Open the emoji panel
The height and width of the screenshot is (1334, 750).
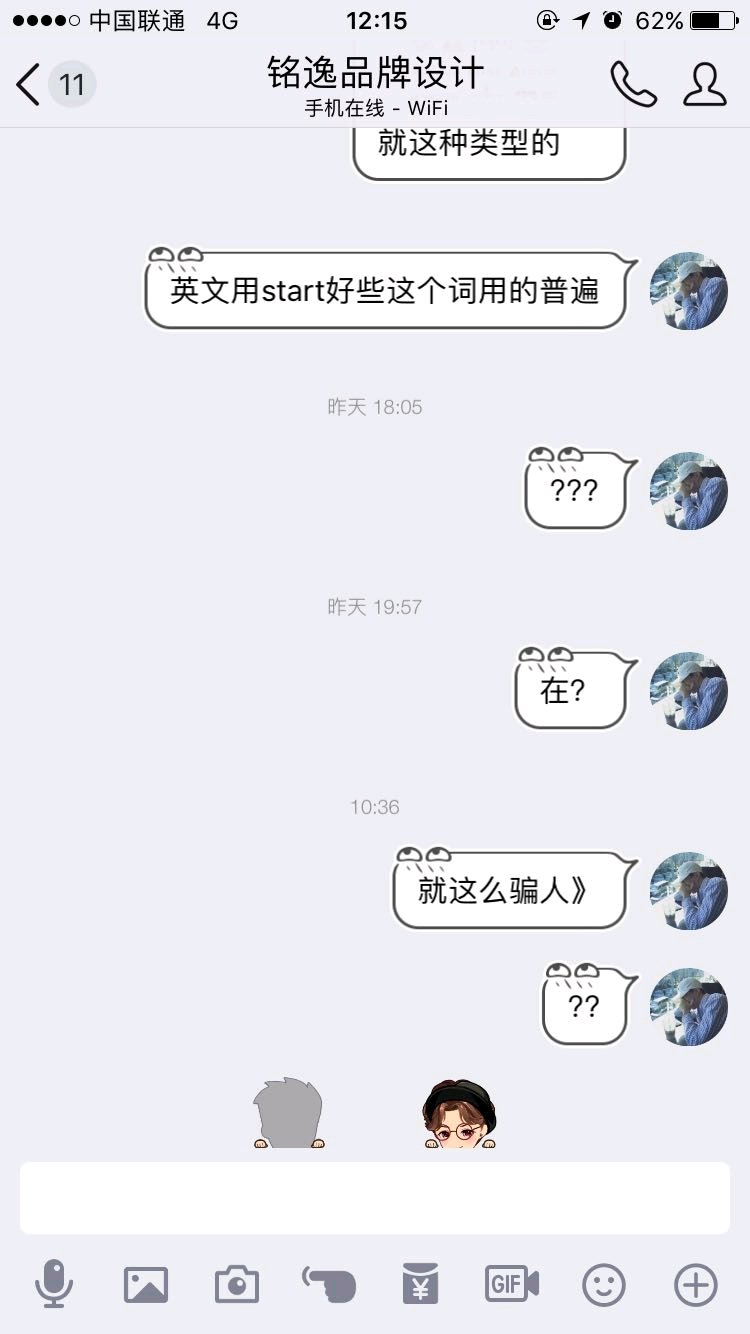pos(604,1284)
